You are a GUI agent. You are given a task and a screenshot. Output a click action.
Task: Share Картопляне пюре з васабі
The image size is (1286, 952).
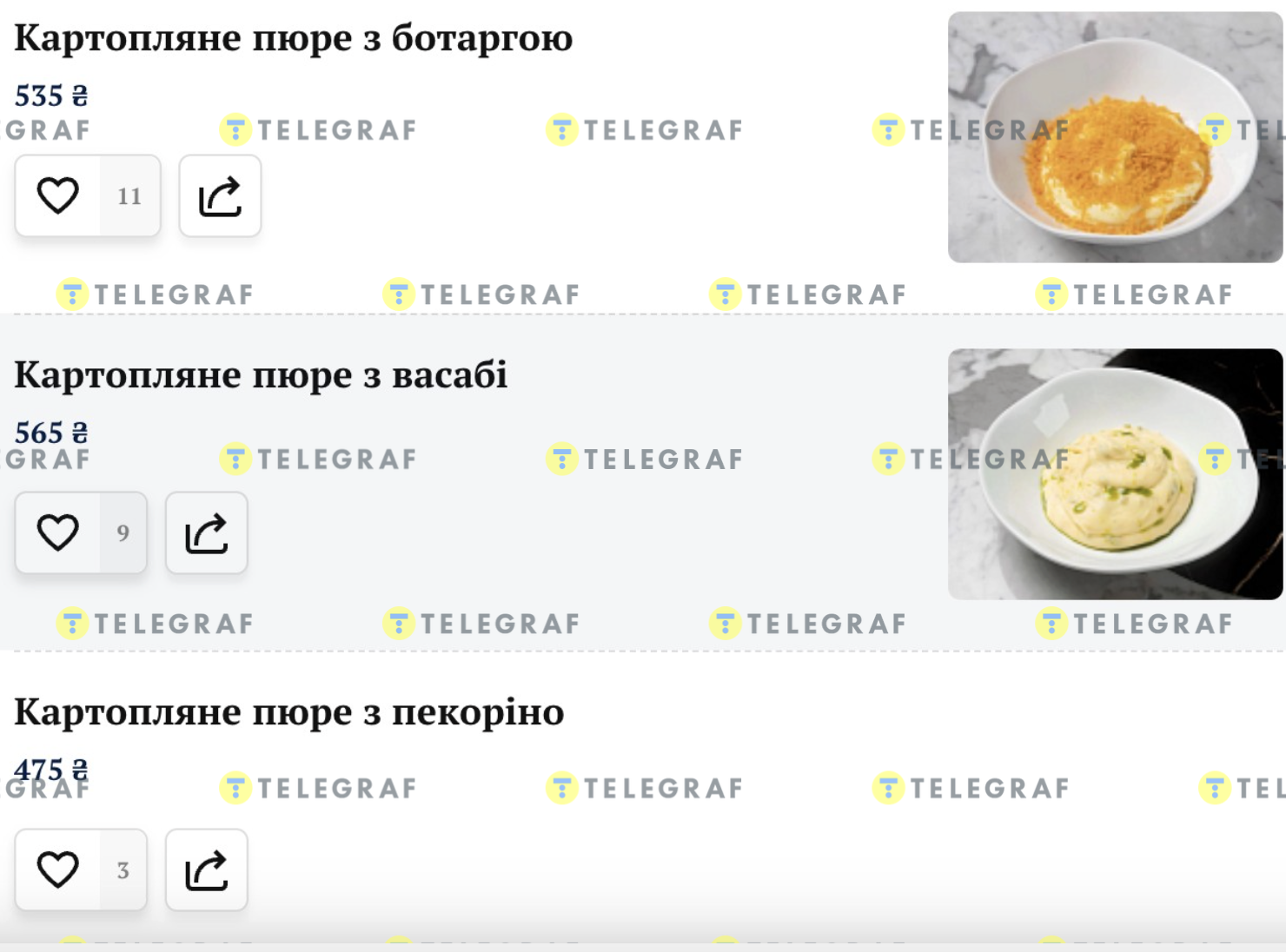pos(207,533)
